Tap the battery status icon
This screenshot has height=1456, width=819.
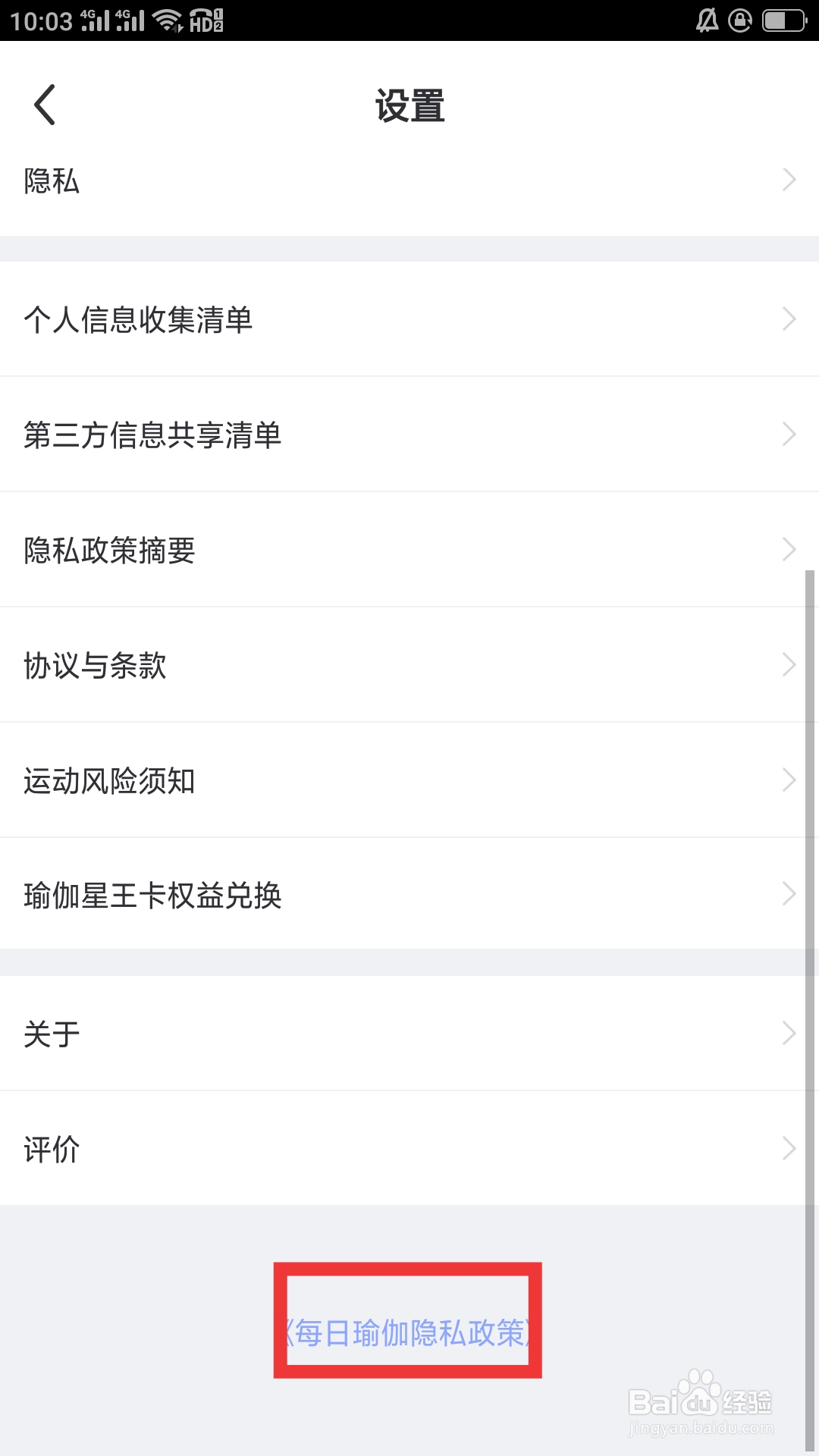tap(783, 20)
